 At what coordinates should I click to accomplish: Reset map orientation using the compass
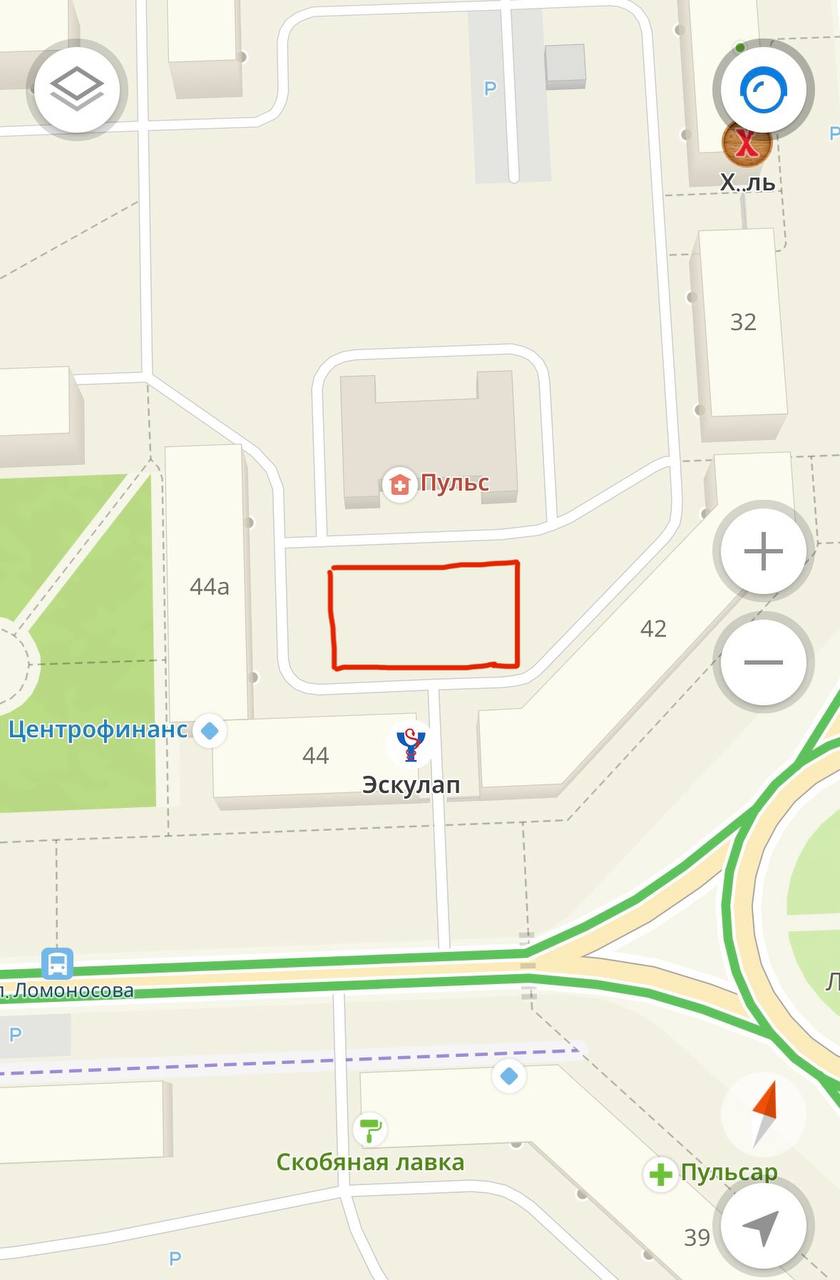[x=764, y=1114]
